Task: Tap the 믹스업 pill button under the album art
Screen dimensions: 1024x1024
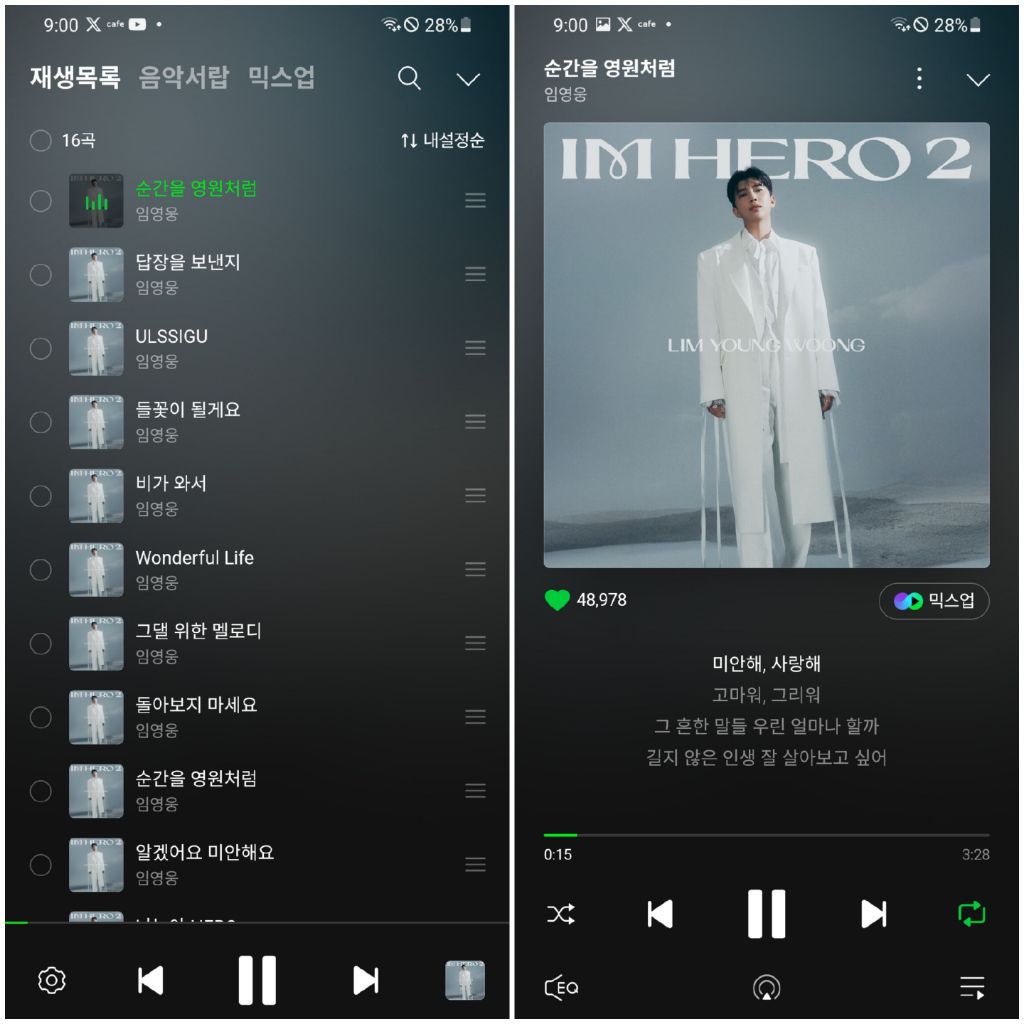Action: coord(934,601)
